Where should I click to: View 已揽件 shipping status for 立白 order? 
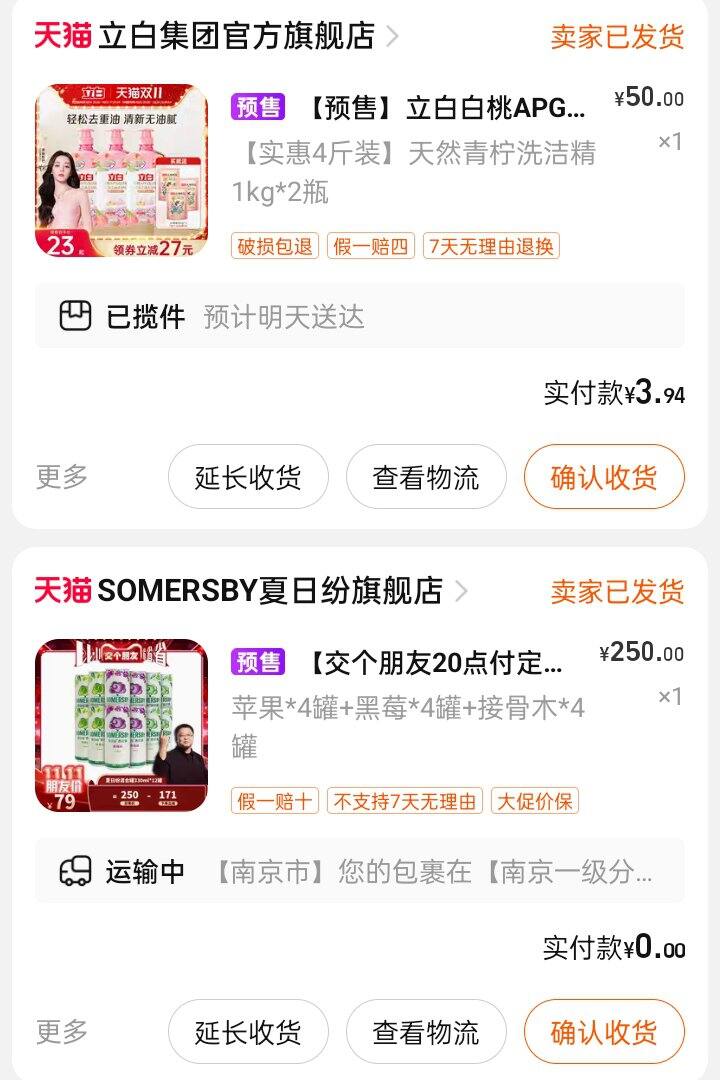click(360, 317)
